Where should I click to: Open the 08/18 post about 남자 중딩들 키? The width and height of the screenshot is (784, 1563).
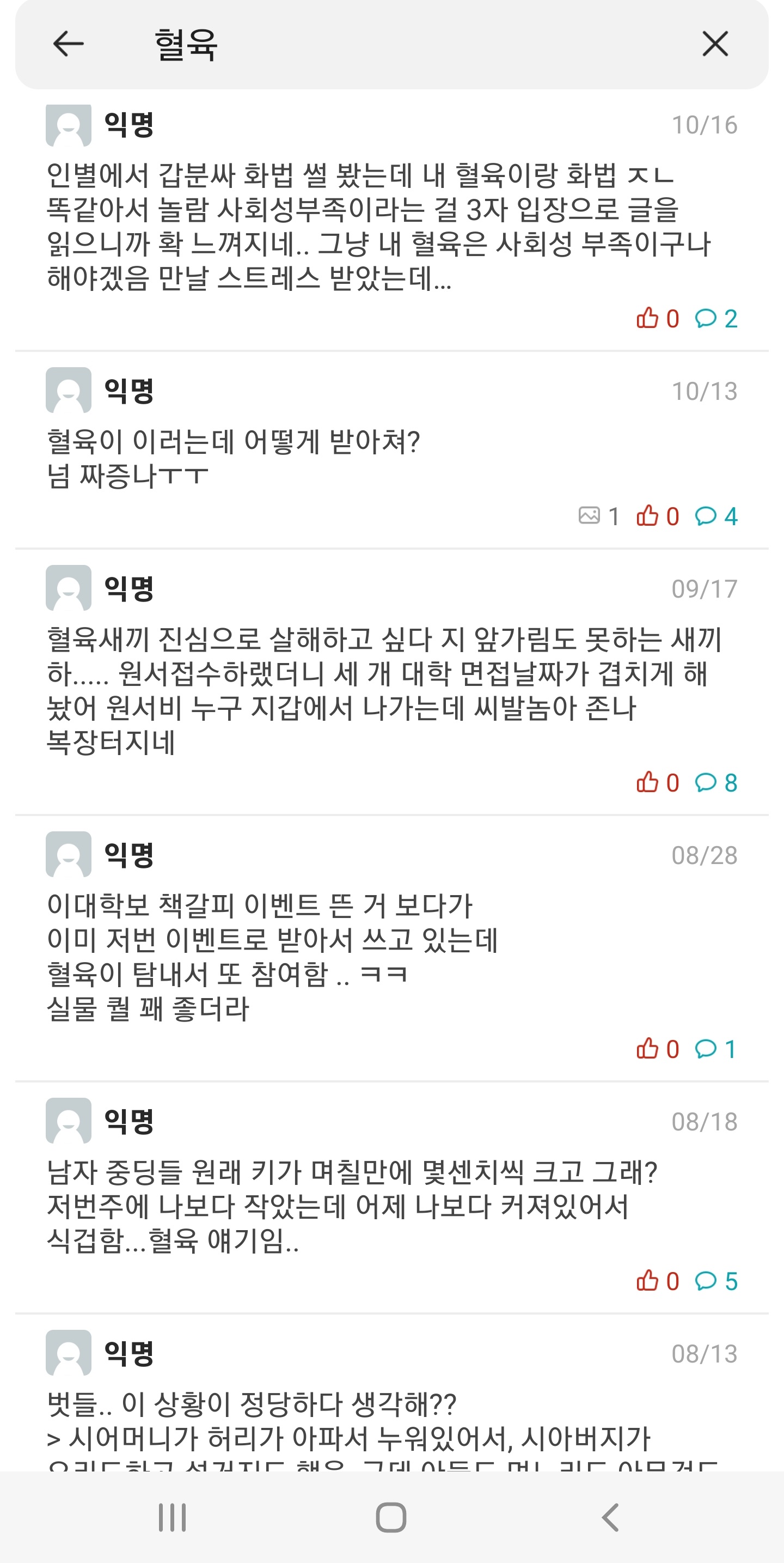tap(364, 1206)
